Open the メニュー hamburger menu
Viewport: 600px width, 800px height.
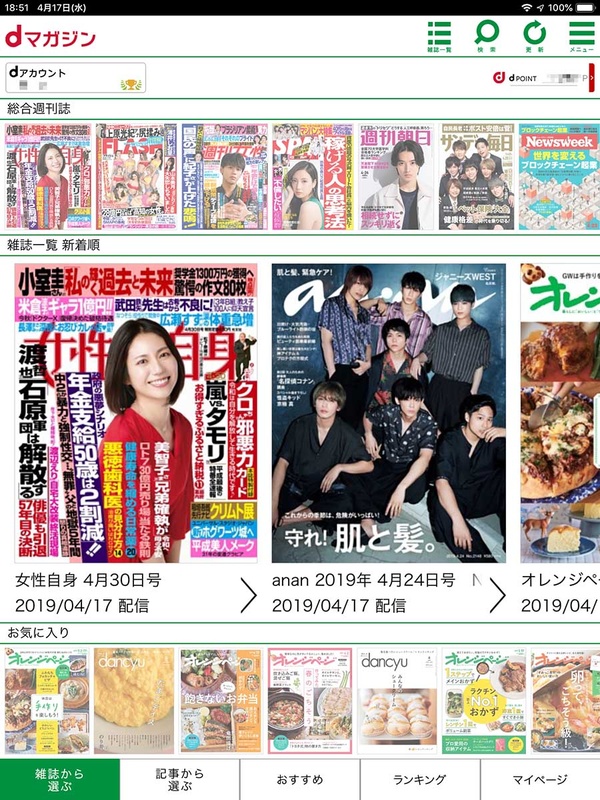[x=581, y=37]
